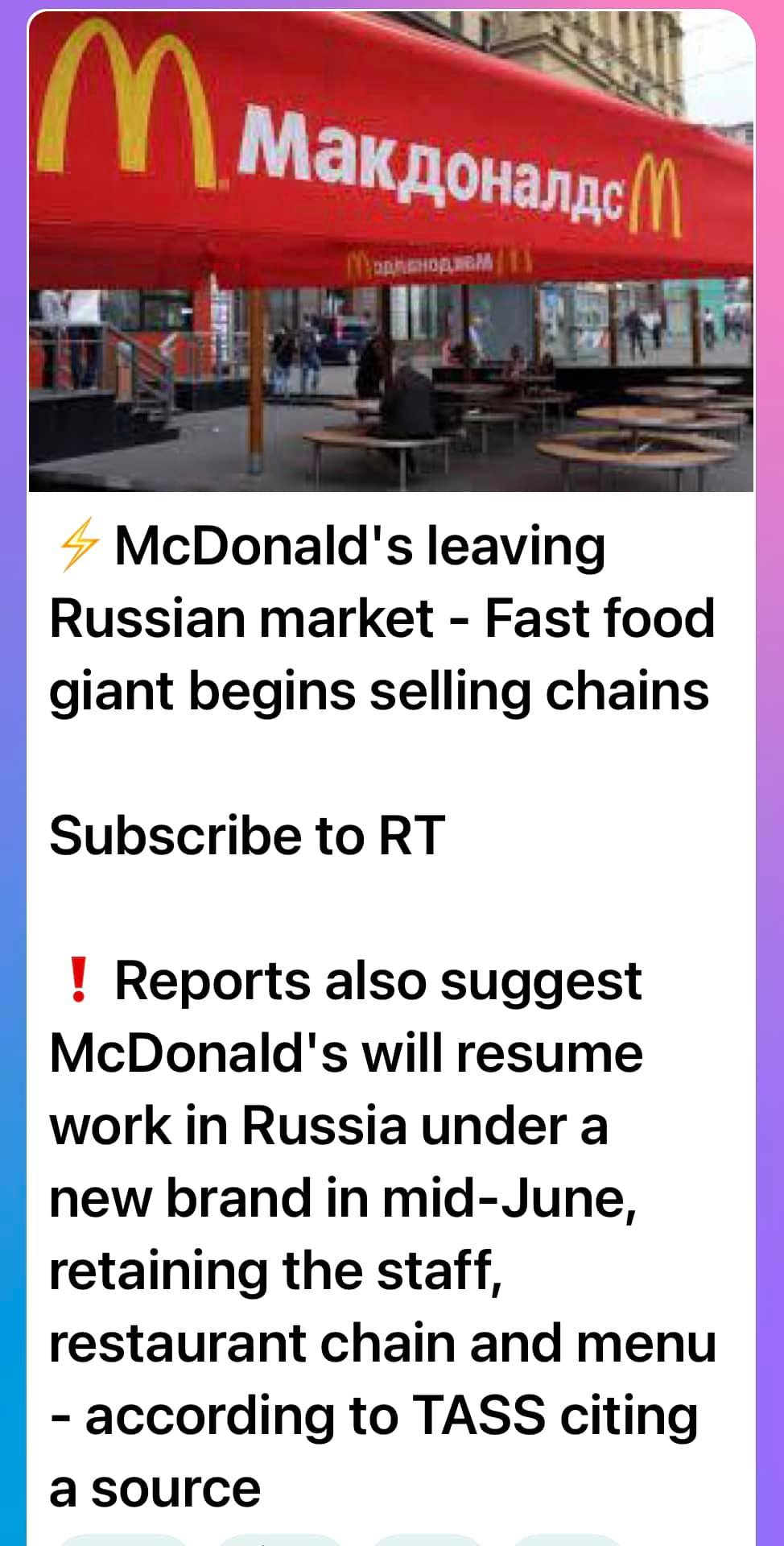Open the McDonald's photo in the post

click(x=391, y=251)
